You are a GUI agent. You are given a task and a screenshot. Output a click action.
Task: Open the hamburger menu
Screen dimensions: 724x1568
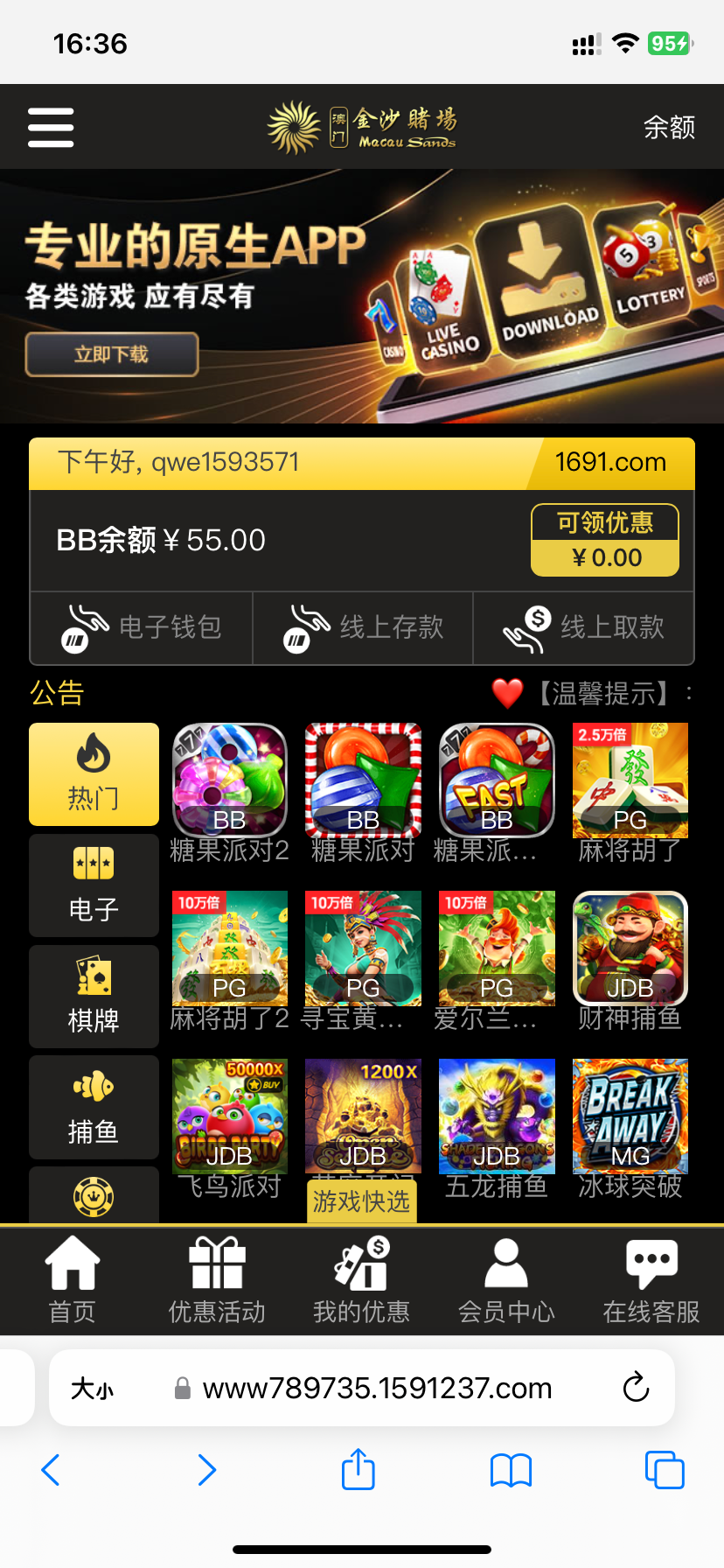[51, 128]
